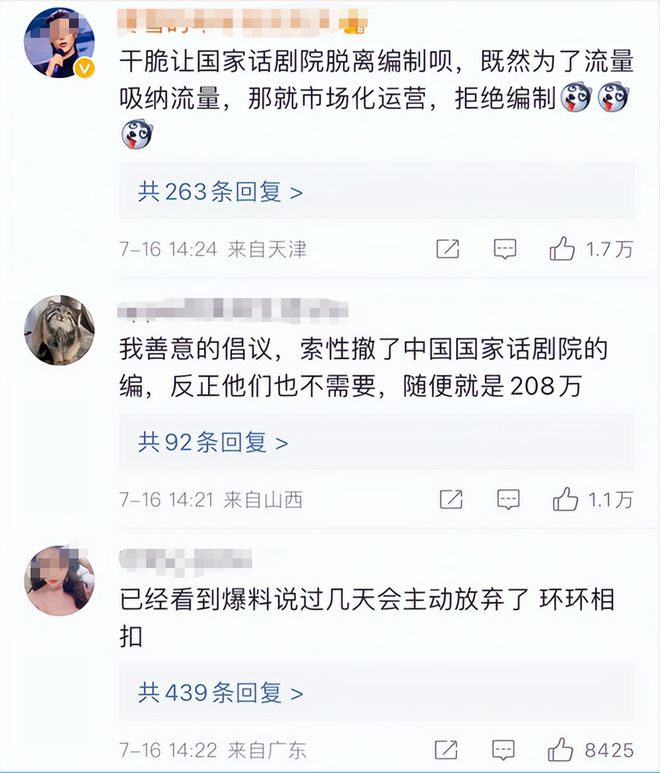Image resolution: width=660 pixels, height=773 pixels.
Task: Share the 广东 comment
Action: [x=448, y=748]
